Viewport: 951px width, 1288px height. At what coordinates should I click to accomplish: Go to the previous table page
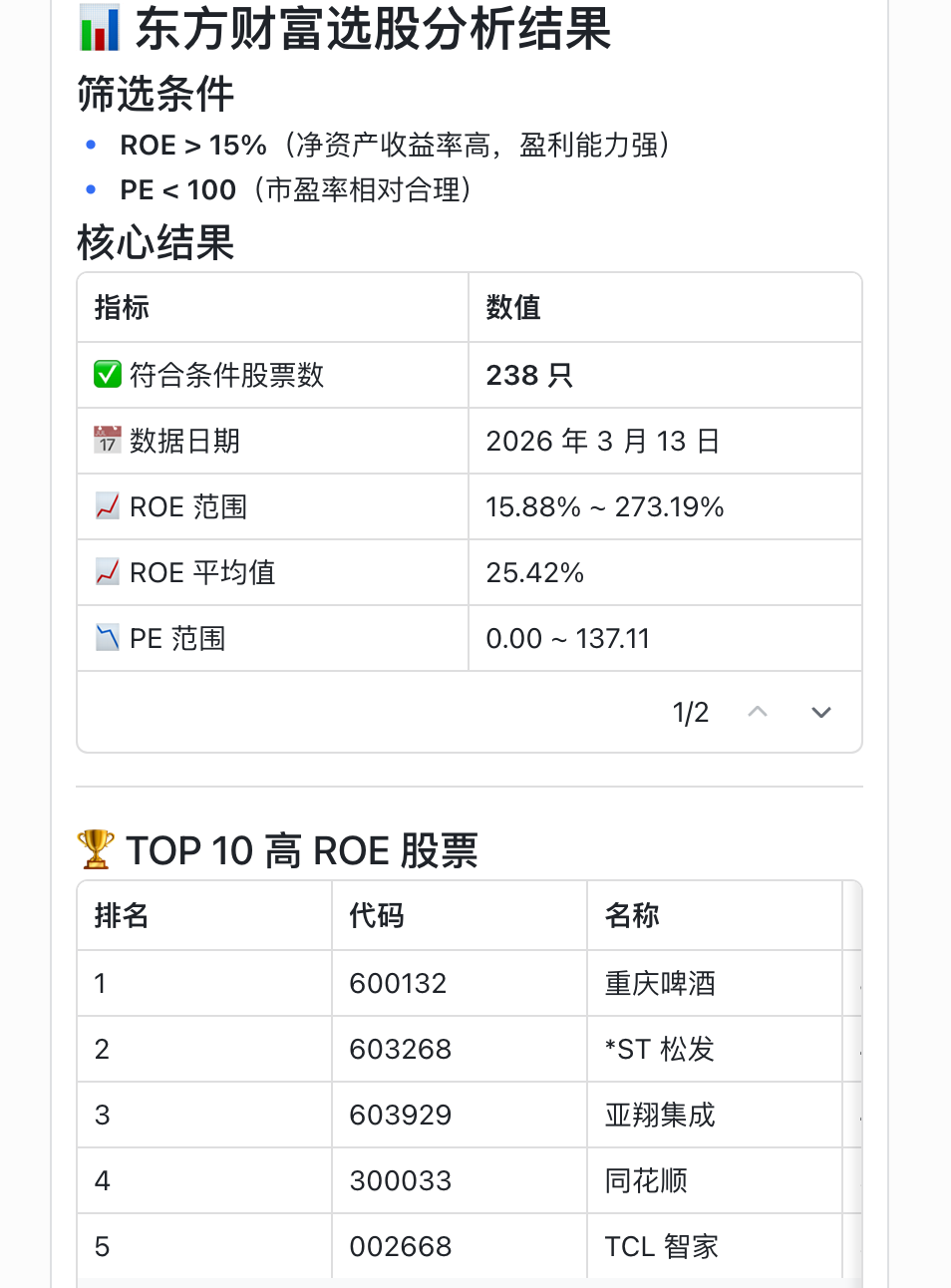pyautogui.click(x=758, y=712)
